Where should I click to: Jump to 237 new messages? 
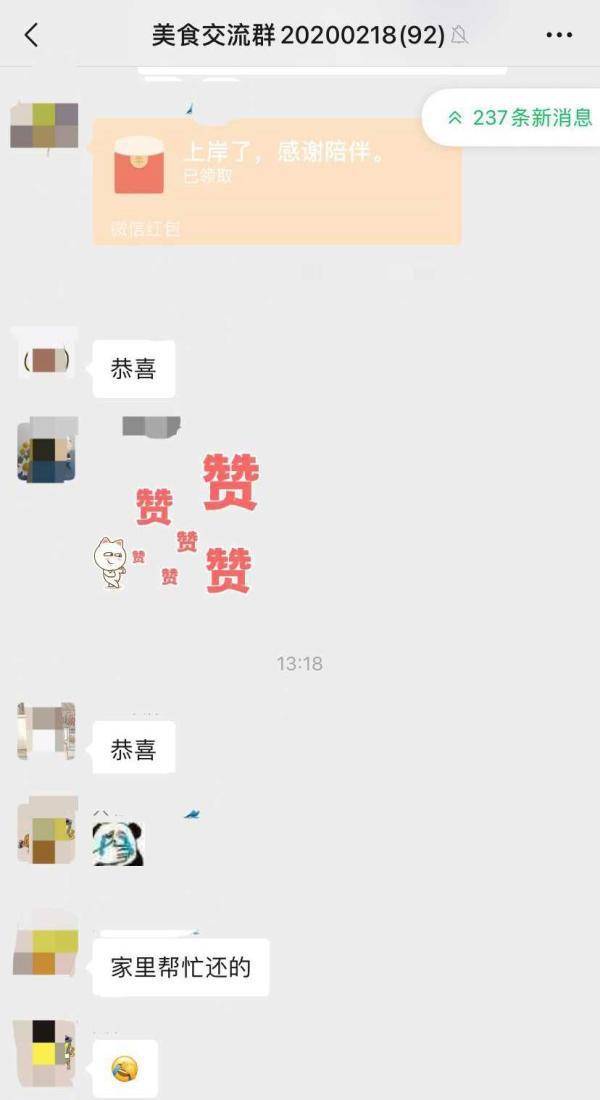520,118
